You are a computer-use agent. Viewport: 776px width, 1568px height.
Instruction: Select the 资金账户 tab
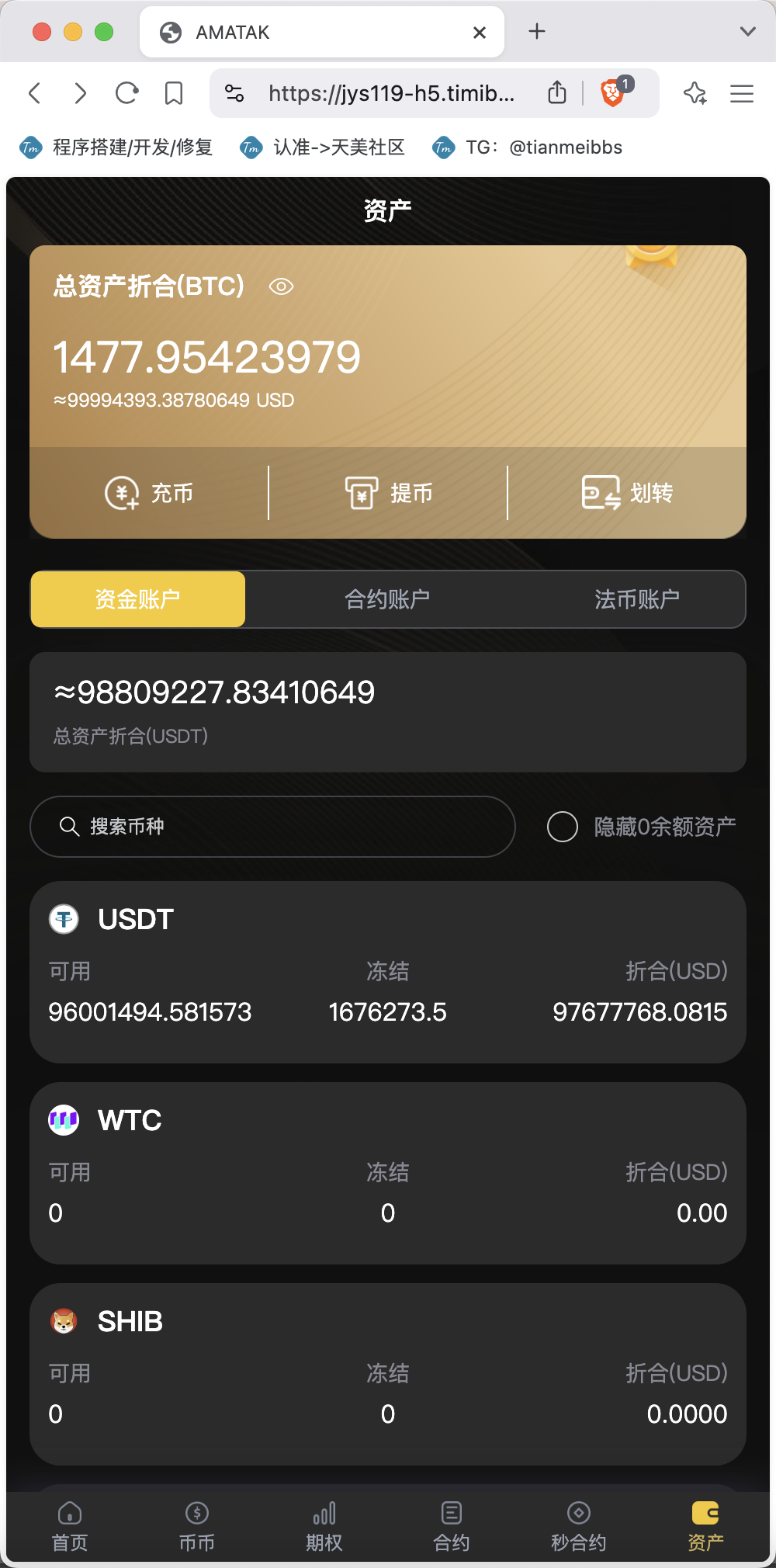pyautogui.click(x=138, y=599)
